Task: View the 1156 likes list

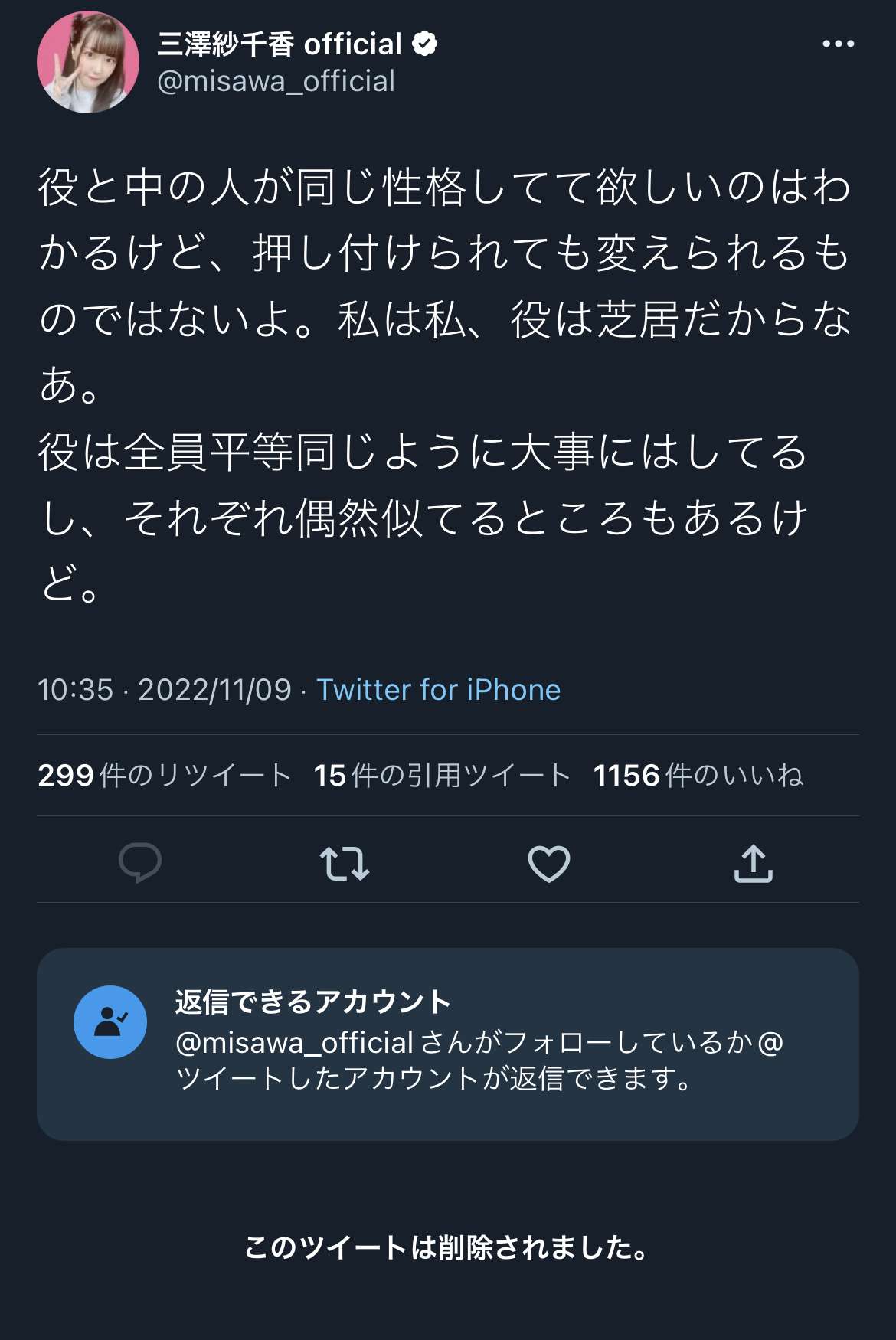Action: click(x=698, y=776)
